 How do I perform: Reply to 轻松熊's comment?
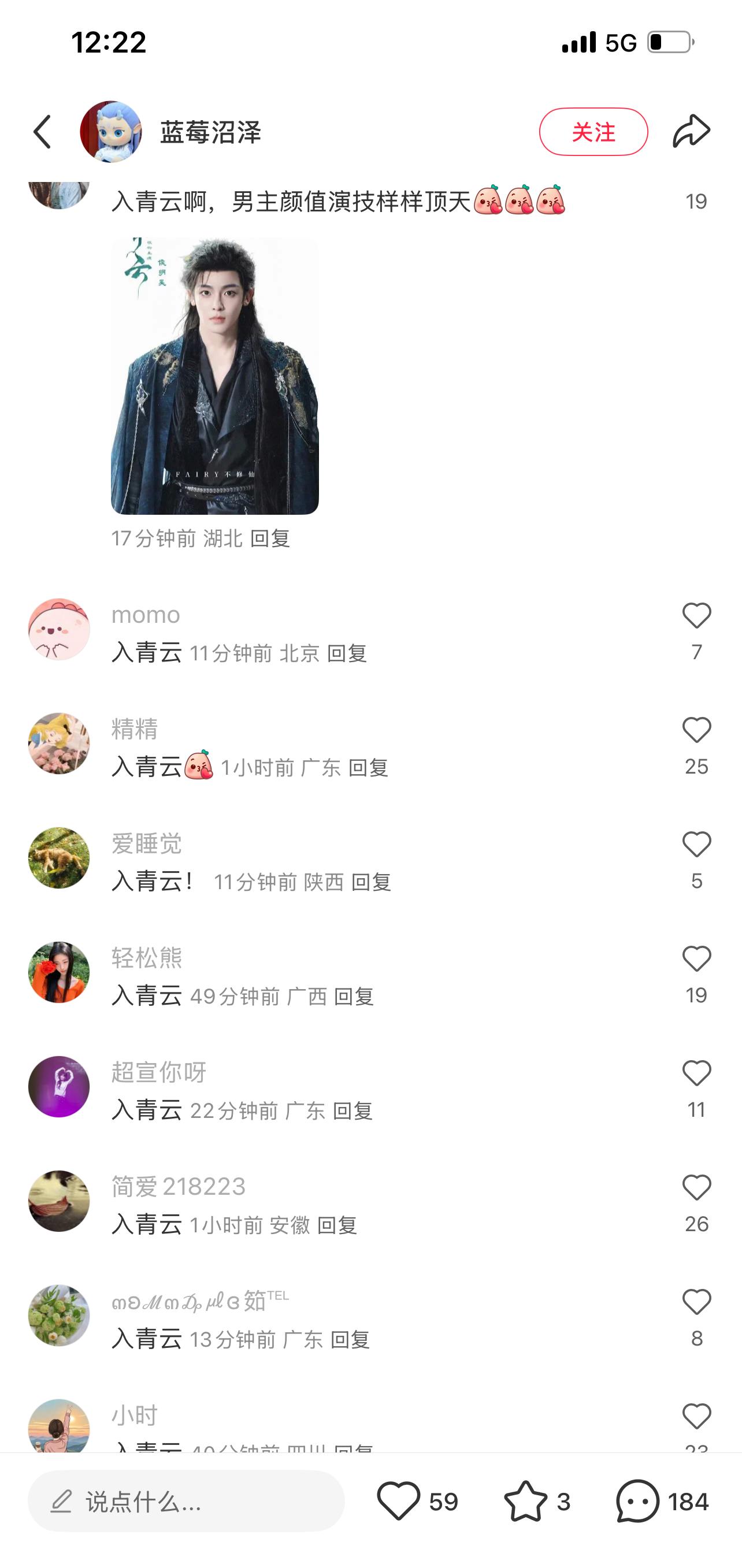tap(354, 997)
